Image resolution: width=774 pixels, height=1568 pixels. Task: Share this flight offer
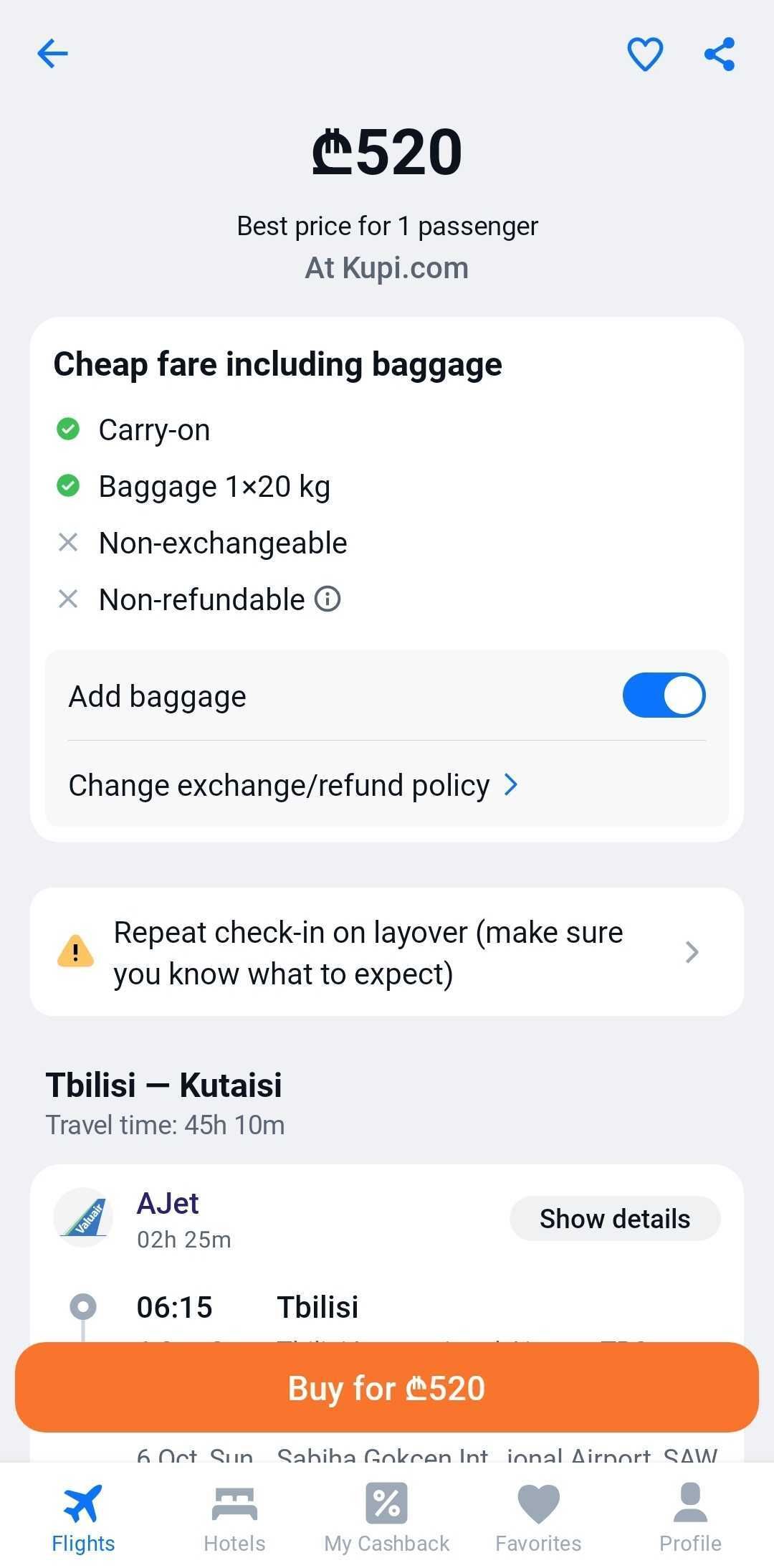coord(720,54)
